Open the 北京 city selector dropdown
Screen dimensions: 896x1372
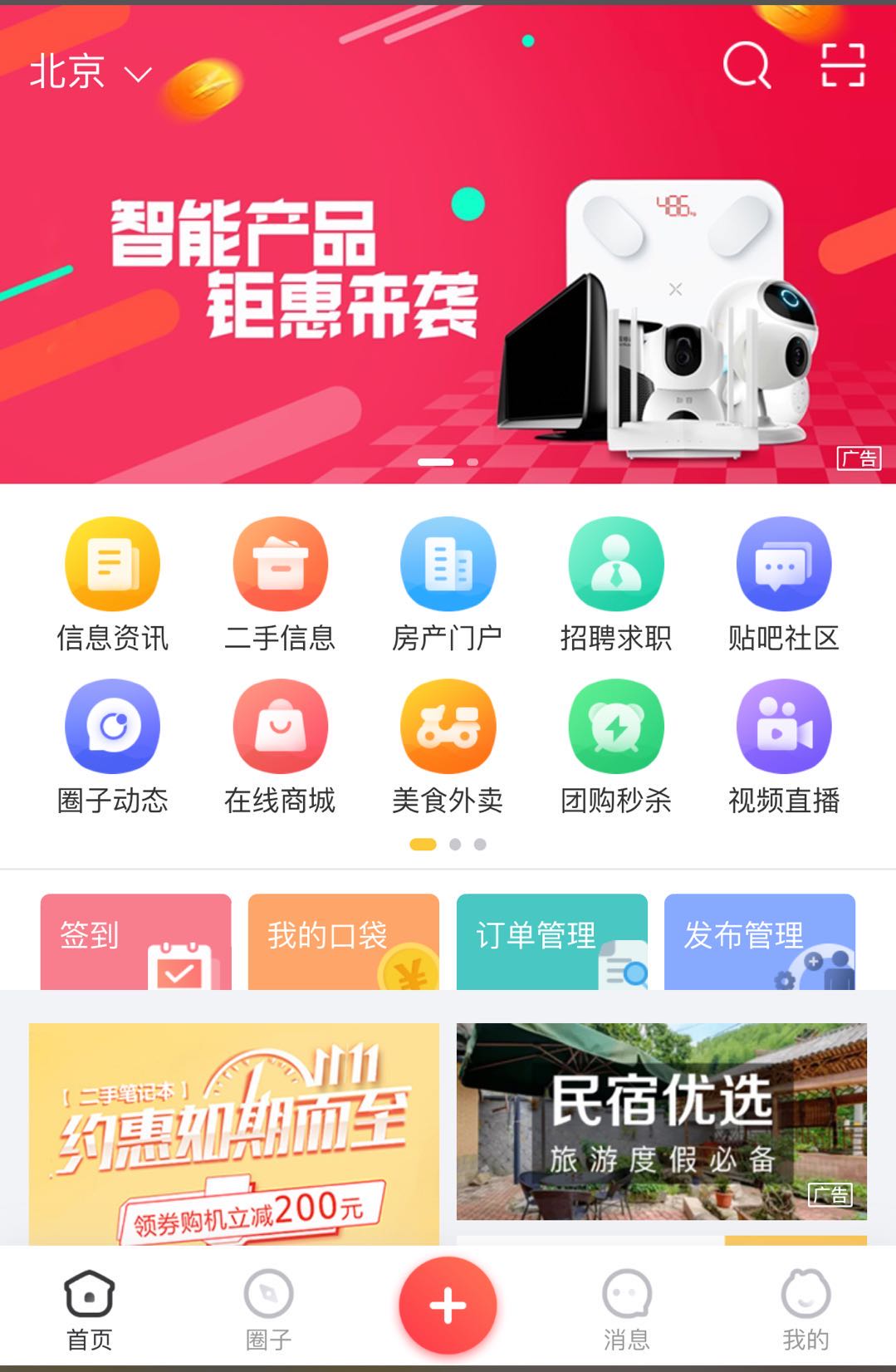pos(90,71)
